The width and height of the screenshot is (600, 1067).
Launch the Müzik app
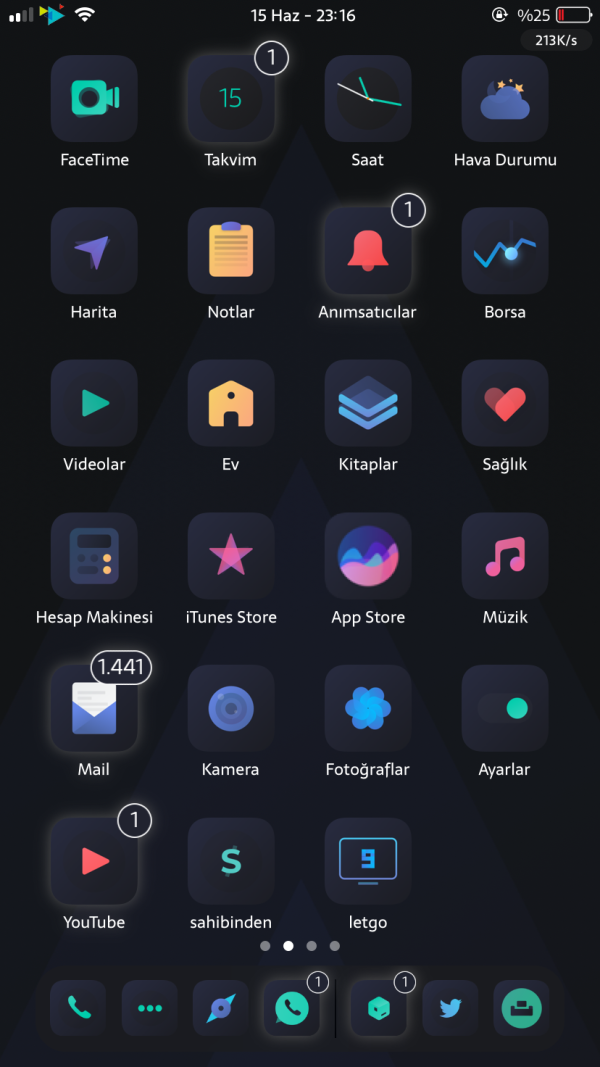(x=505, y=556)
